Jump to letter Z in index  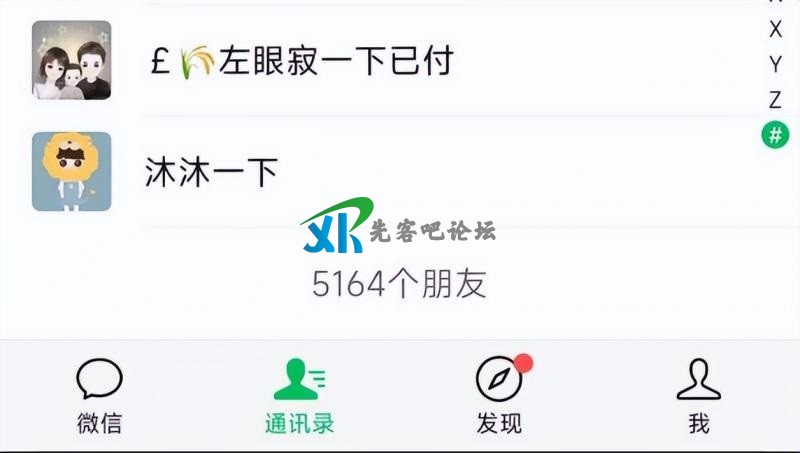[775, 100]
